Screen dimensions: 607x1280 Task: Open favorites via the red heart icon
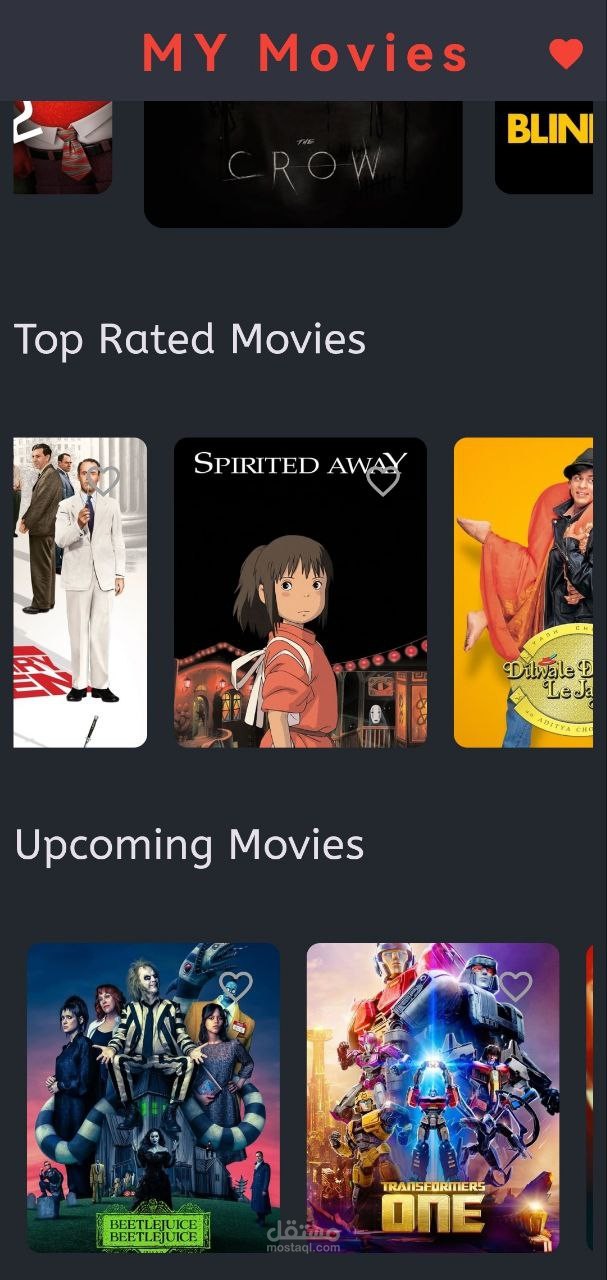tap(566, 54)
